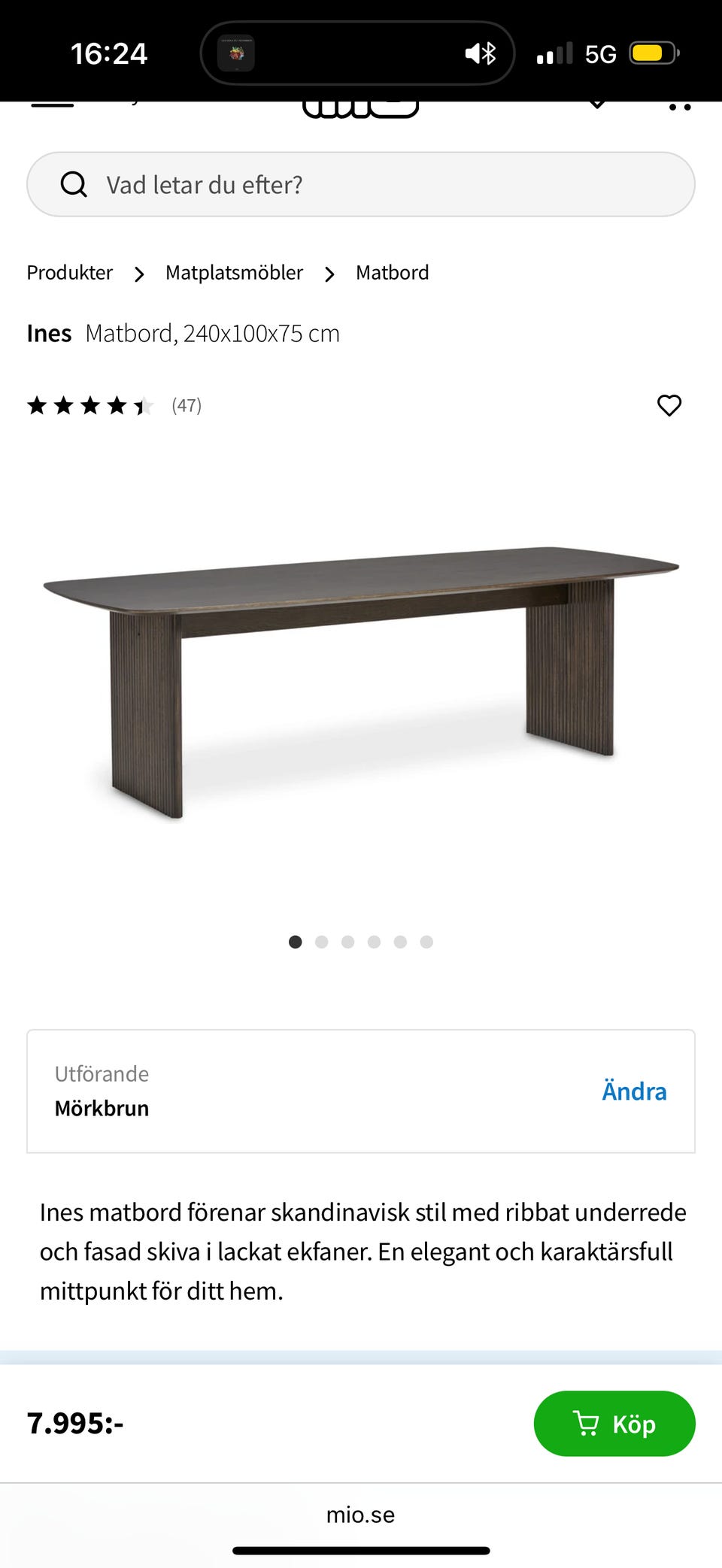Open the Matbord breadcrumb category
This screenshot has width=722, height=1568.
pyautogui.click(x=392, y=272)
